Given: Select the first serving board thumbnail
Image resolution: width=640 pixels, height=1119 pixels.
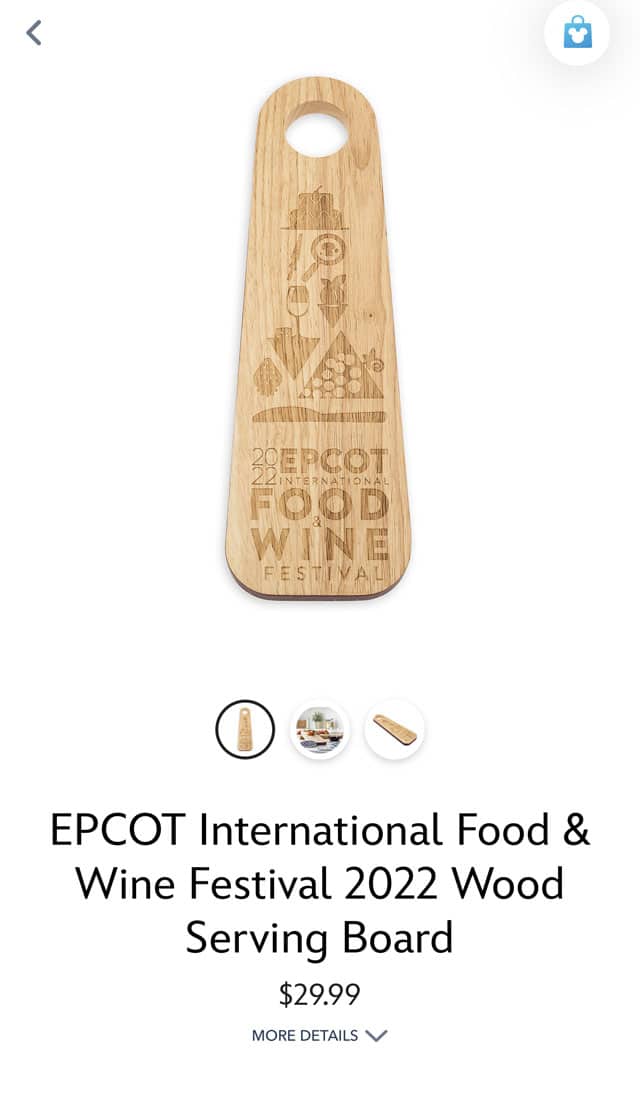Looking at the screenshot, I should tap(245, 730).
